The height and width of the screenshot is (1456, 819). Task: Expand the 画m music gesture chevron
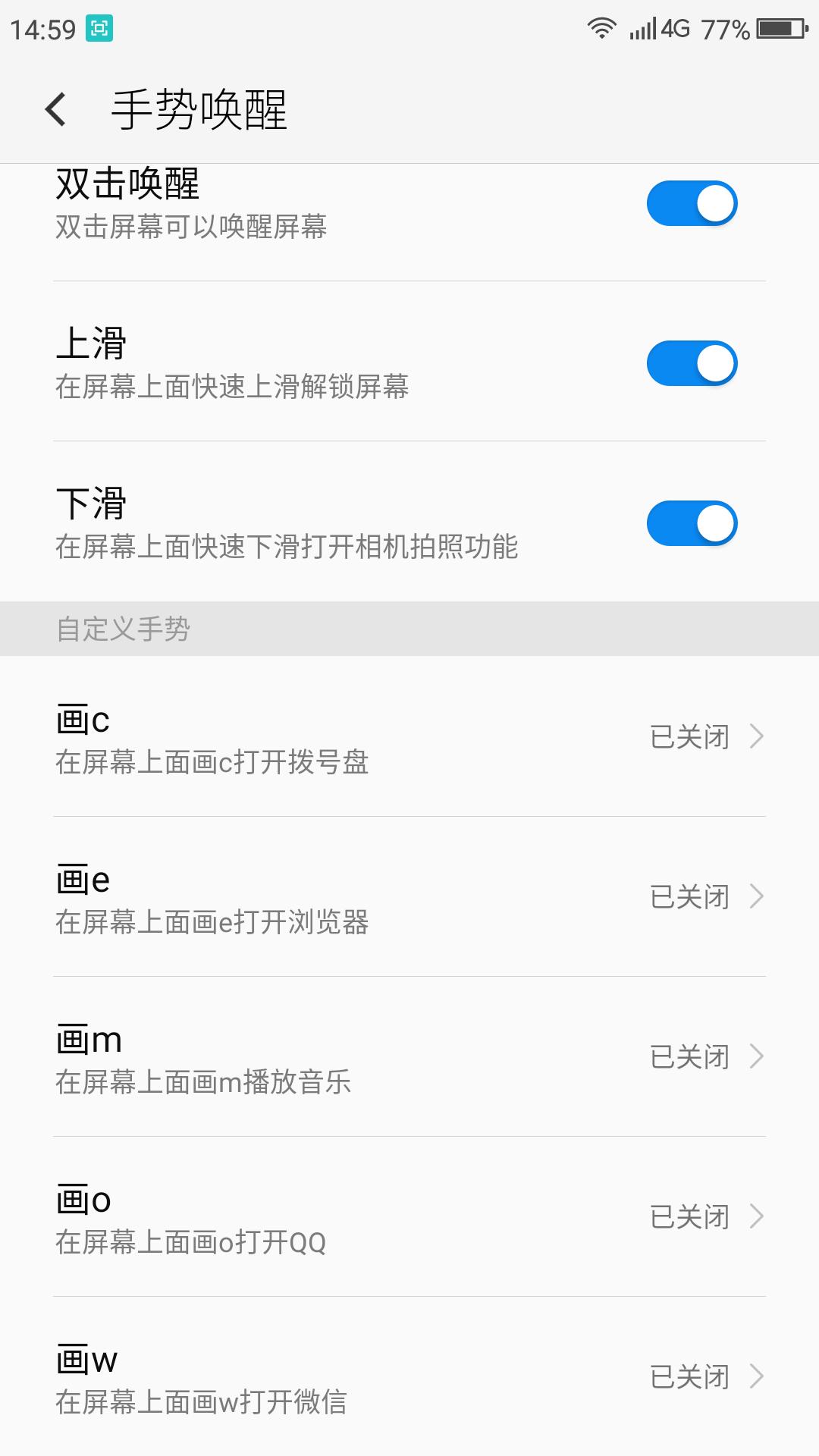(755, 1056)
